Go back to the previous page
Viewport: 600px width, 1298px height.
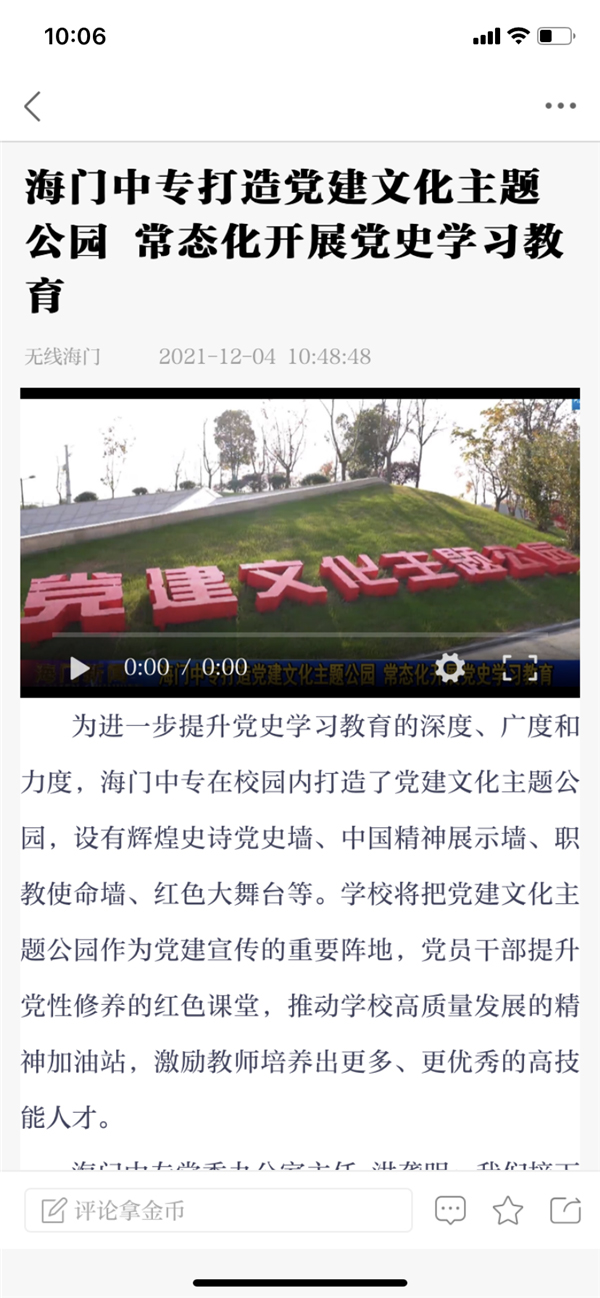33,106
